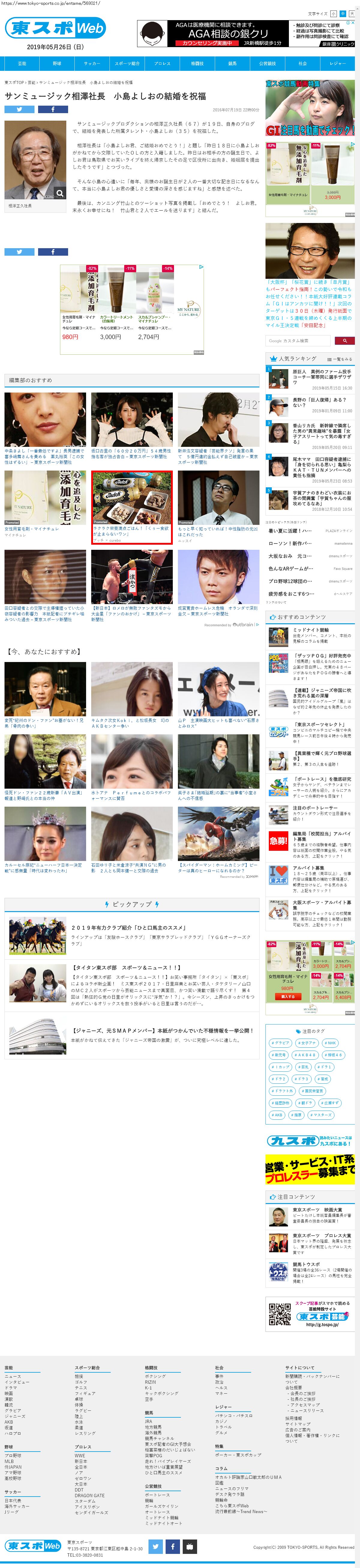This screenshot has width=360, height=1568.
Task: Open the 競馬 navigation tab
Action: [x=232, y=63]
